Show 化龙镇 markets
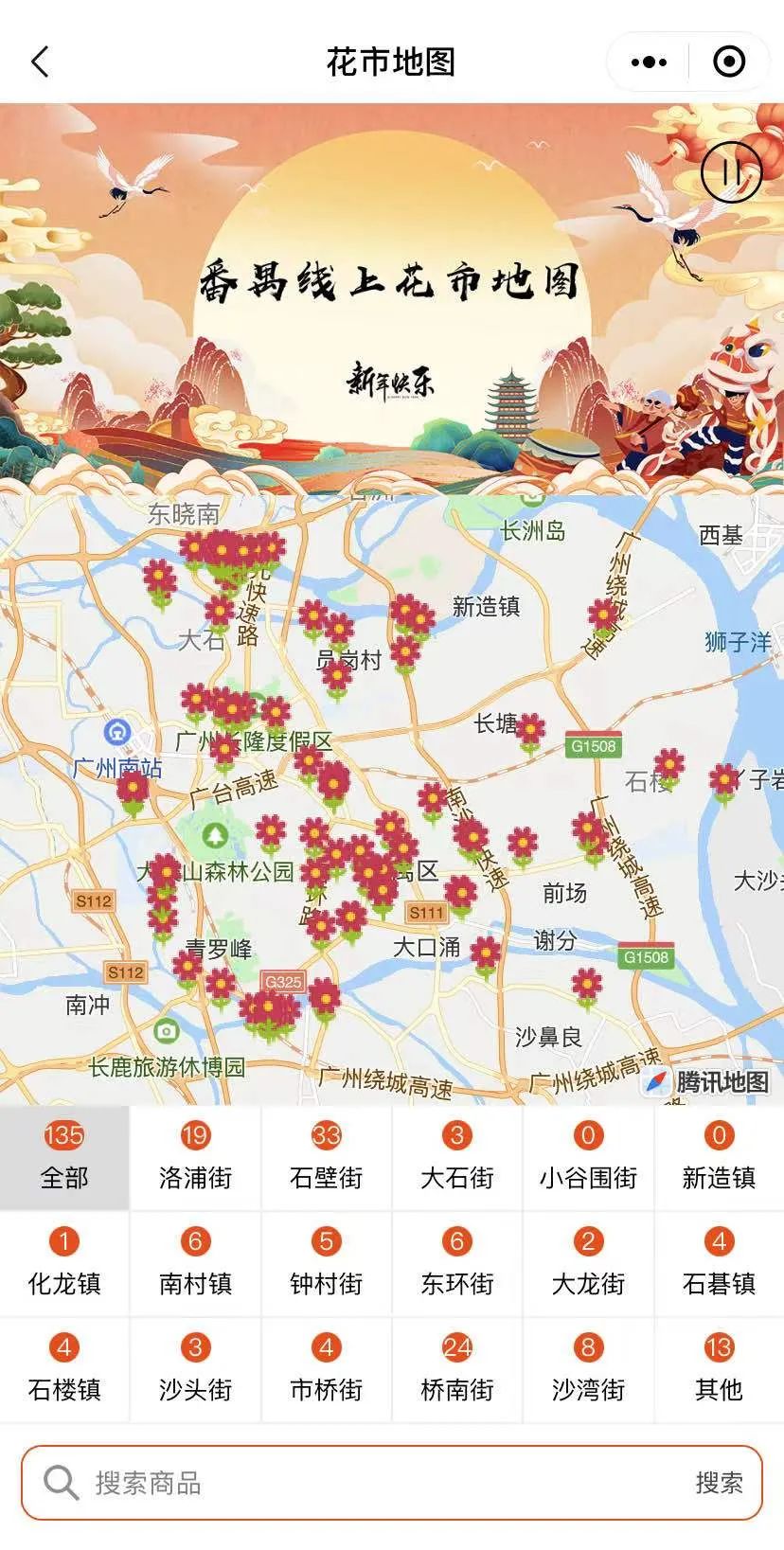 point(63,1263)
